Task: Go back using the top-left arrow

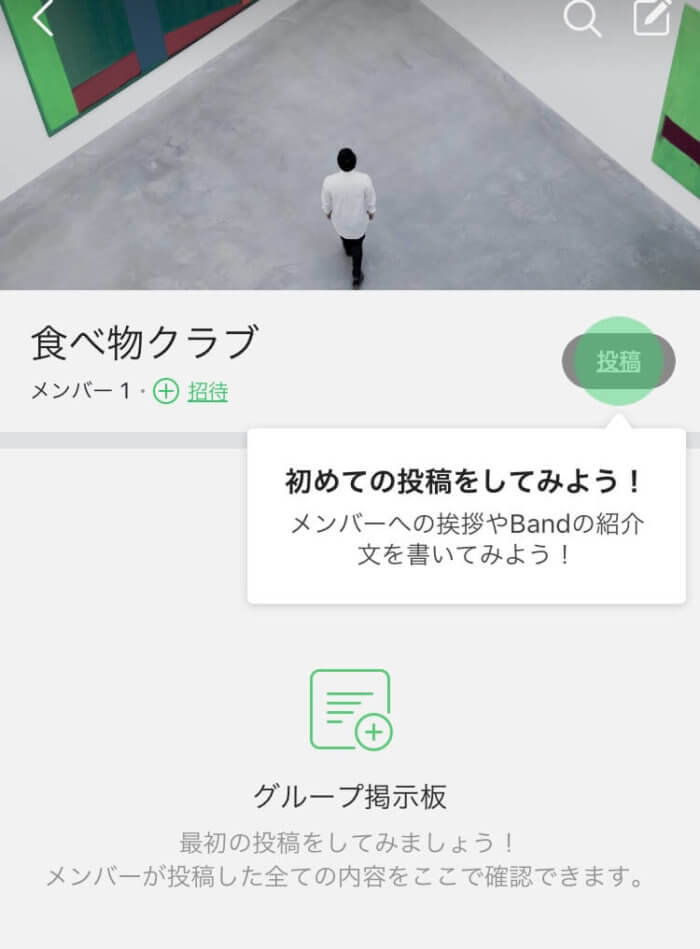Action: tap(42, 18)
